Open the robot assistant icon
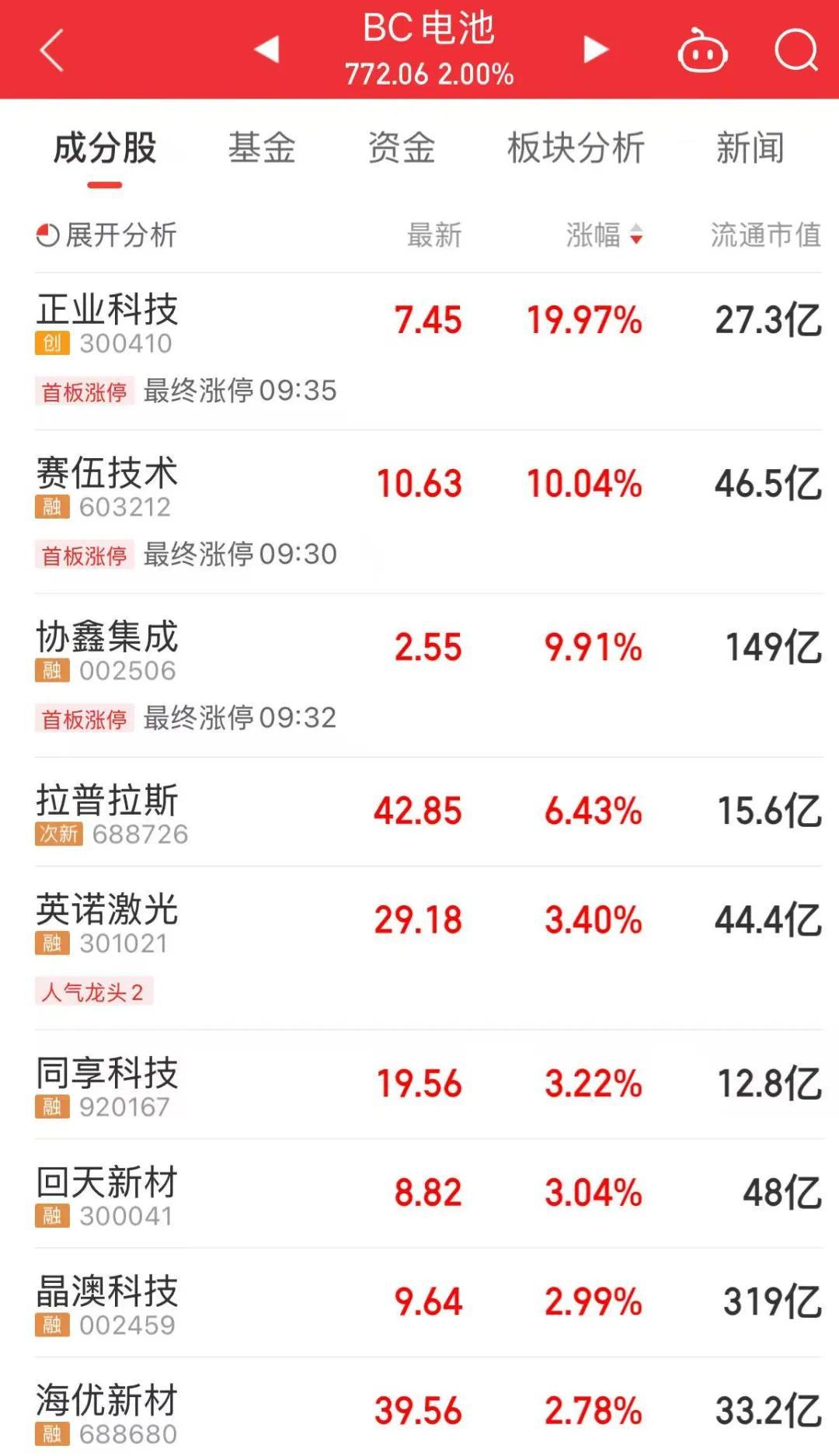The image size is (839, 1456). 702,51
